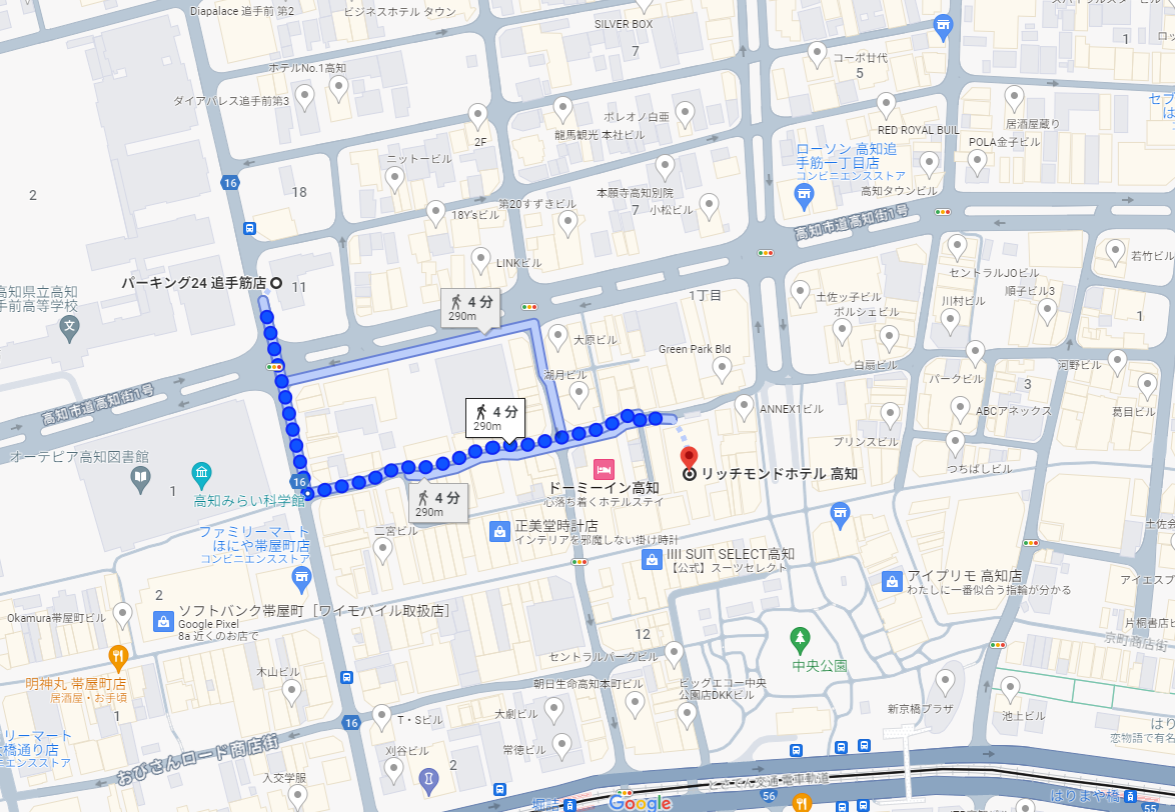Tap the リッチモンドホテル 高知 destination pin
The image size is (1175, 812).
[690, 456]
